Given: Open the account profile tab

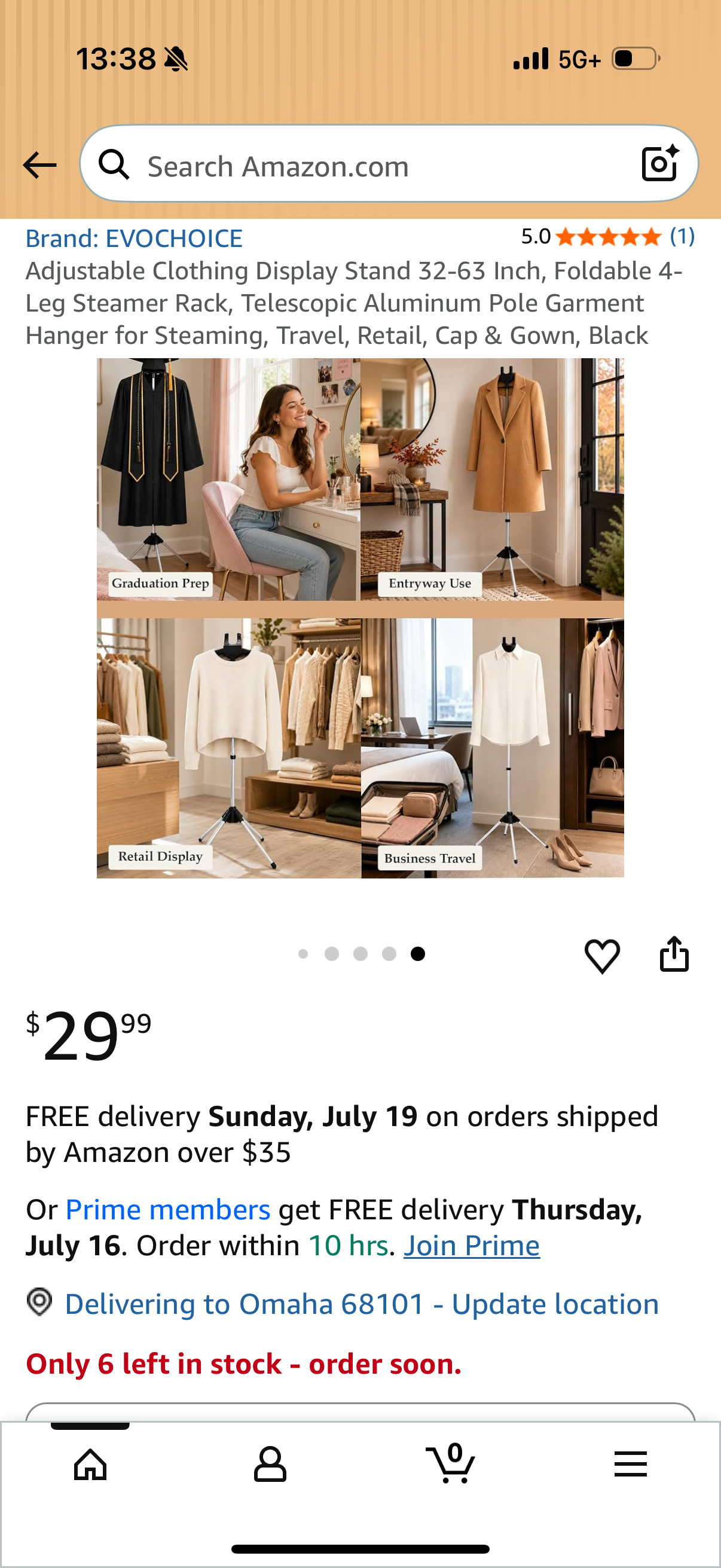Looking at the screenshot, I should pyautogui.click(x=270, y=1464).
